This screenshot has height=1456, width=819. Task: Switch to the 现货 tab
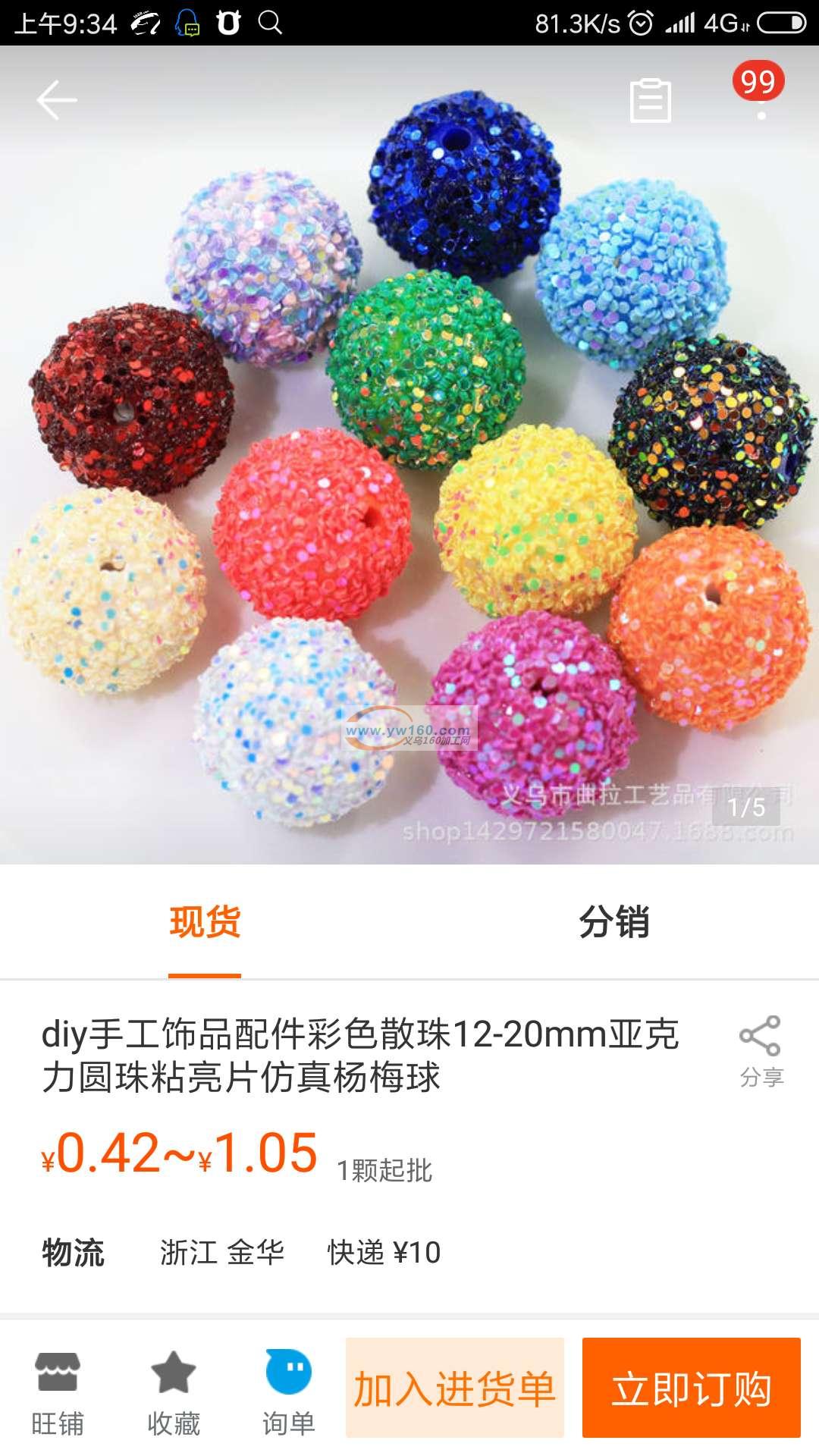coord(205,923)
